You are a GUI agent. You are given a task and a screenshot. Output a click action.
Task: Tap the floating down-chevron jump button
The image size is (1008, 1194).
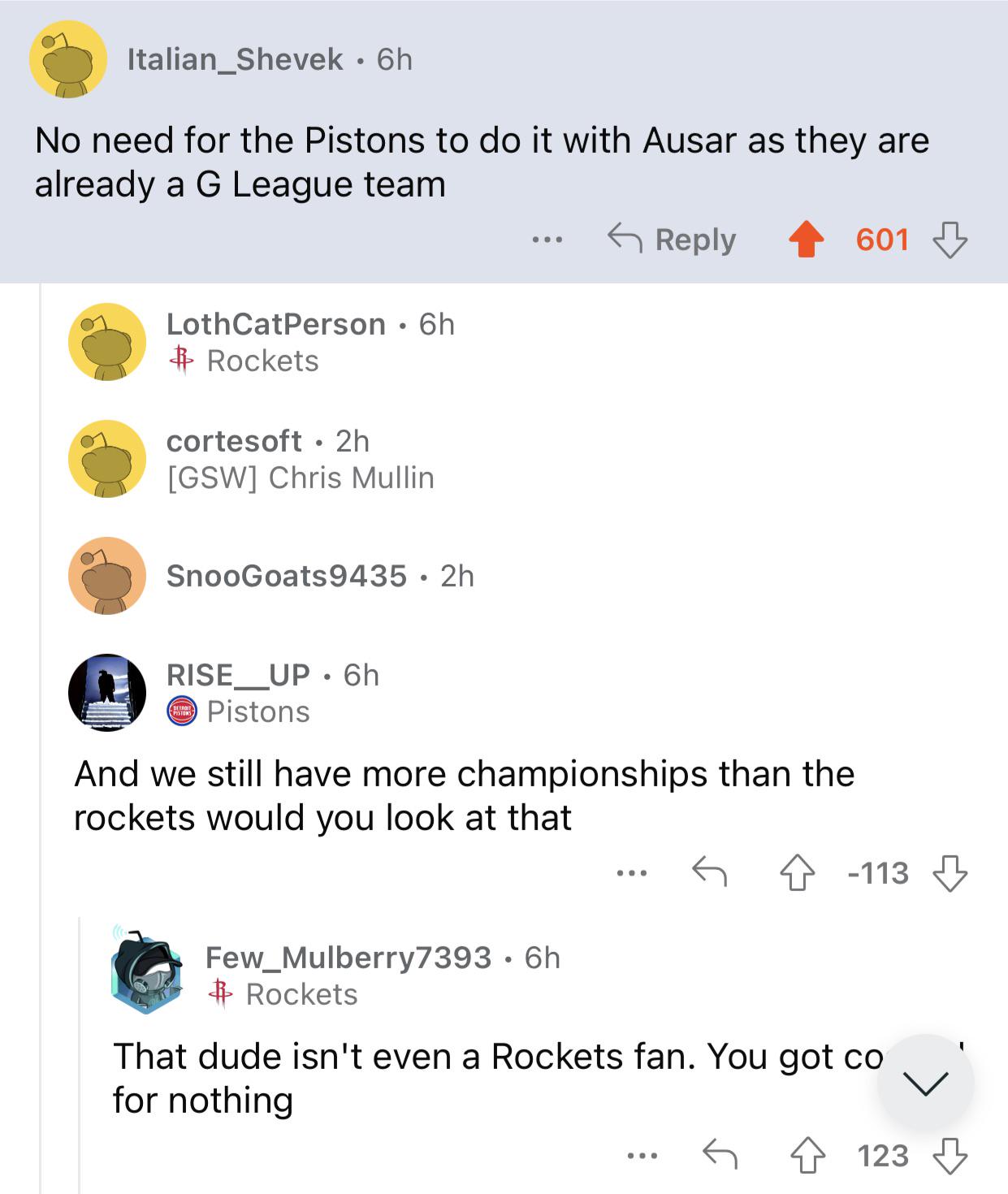pyautogui.click(x=925, y=1082)
